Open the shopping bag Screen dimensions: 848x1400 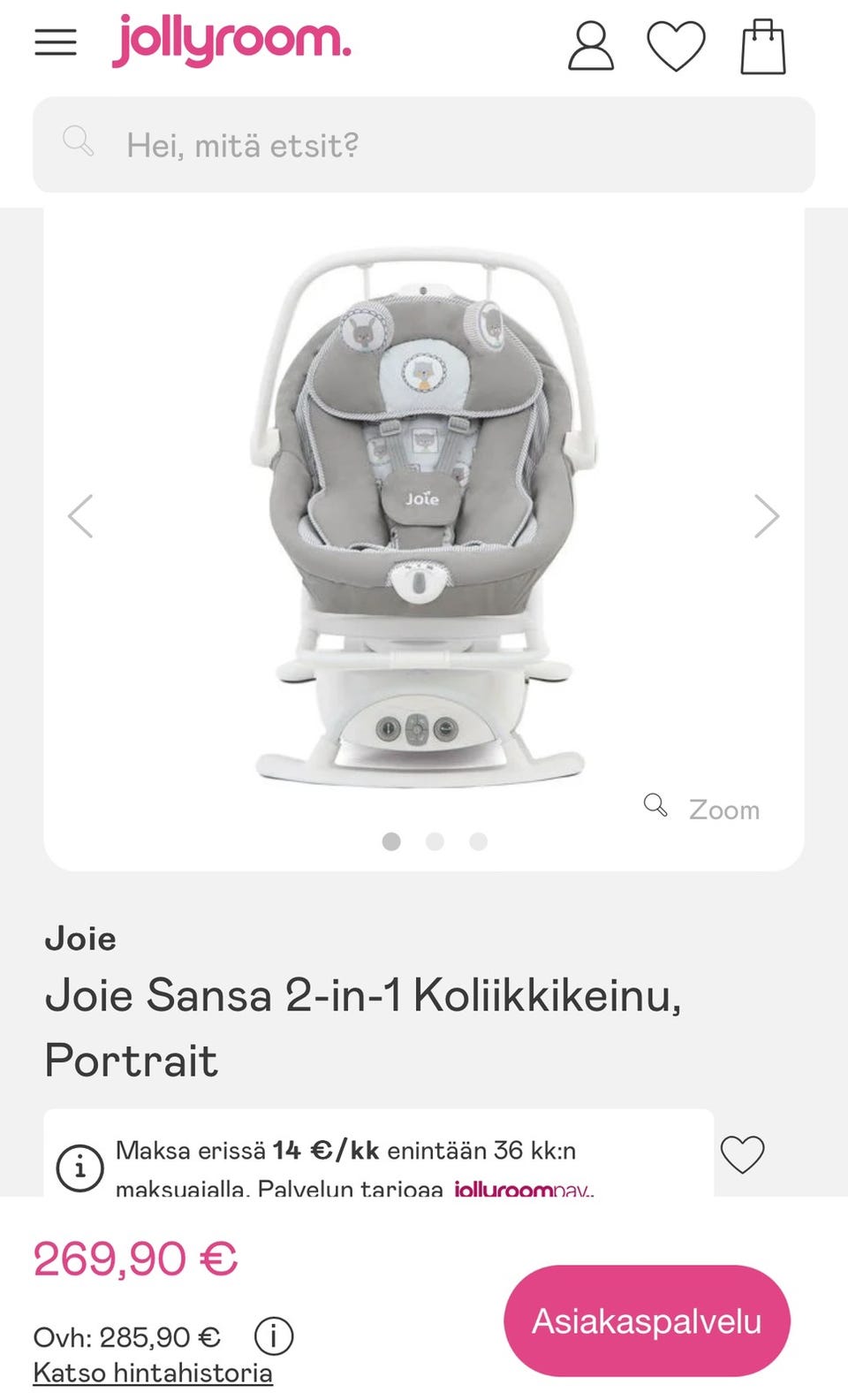(x=761, y=46)
